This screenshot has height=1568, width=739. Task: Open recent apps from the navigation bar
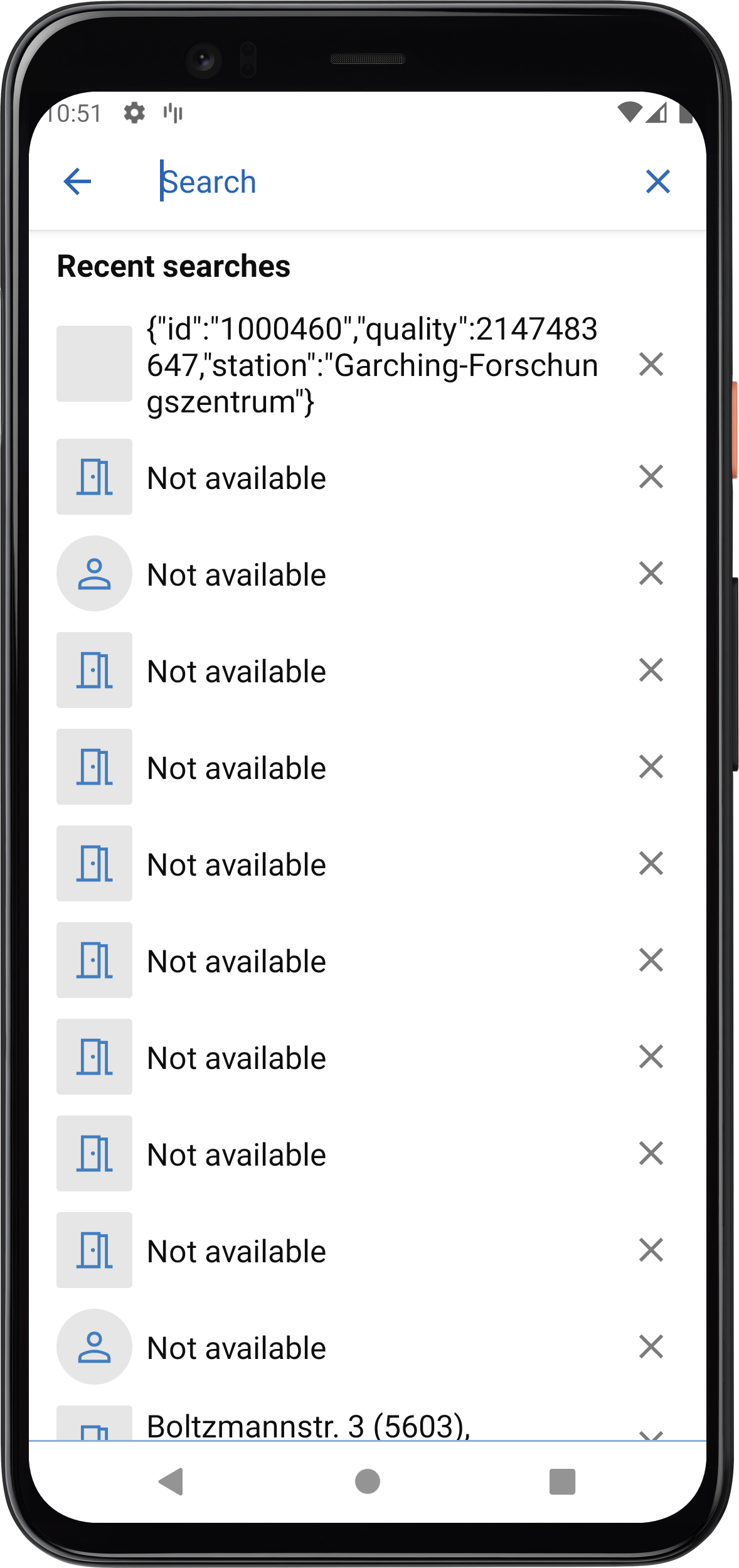click(x=562, y=1481)
